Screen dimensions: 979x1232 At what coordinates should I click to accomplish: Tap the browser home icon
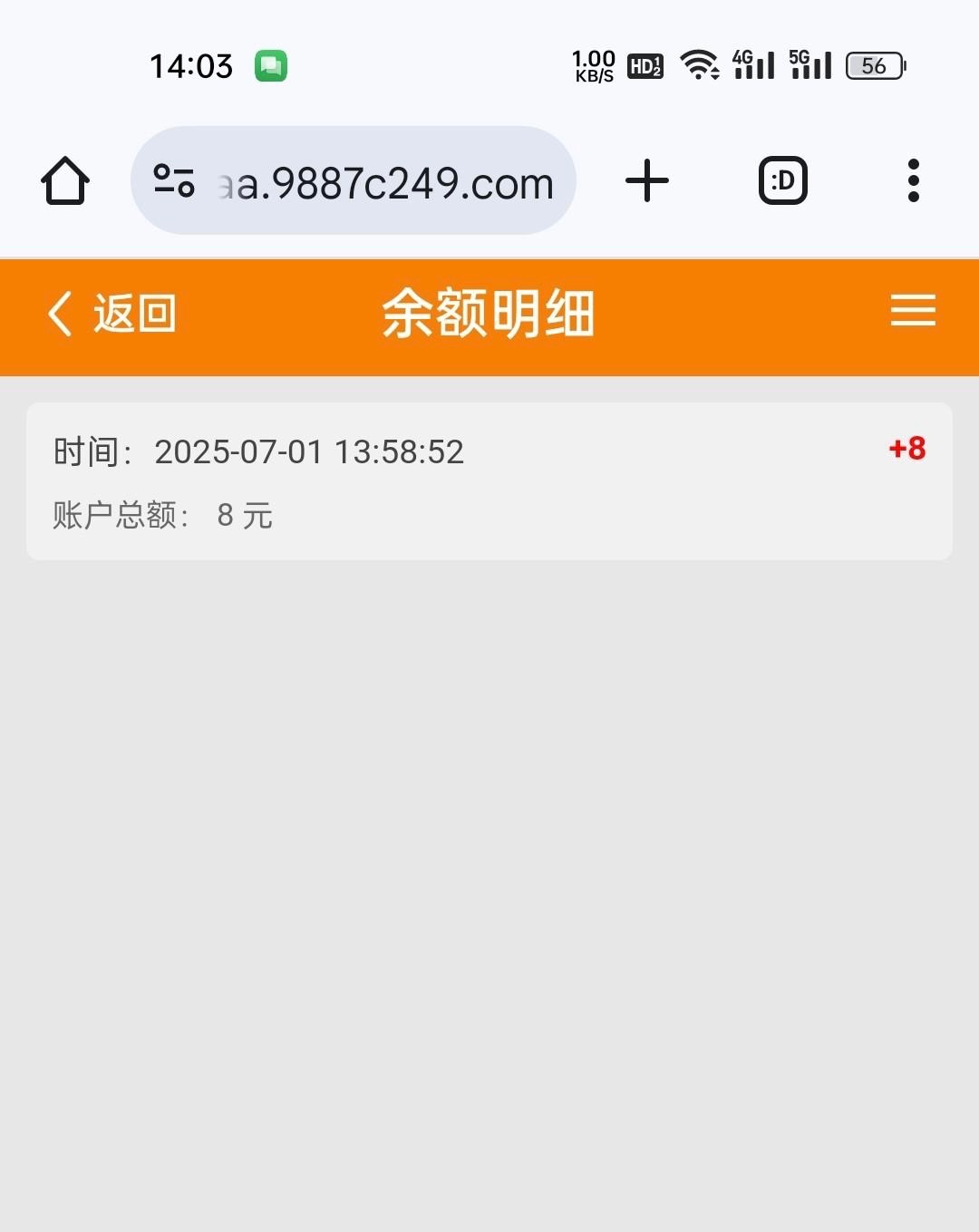click(x=65, y=181)
